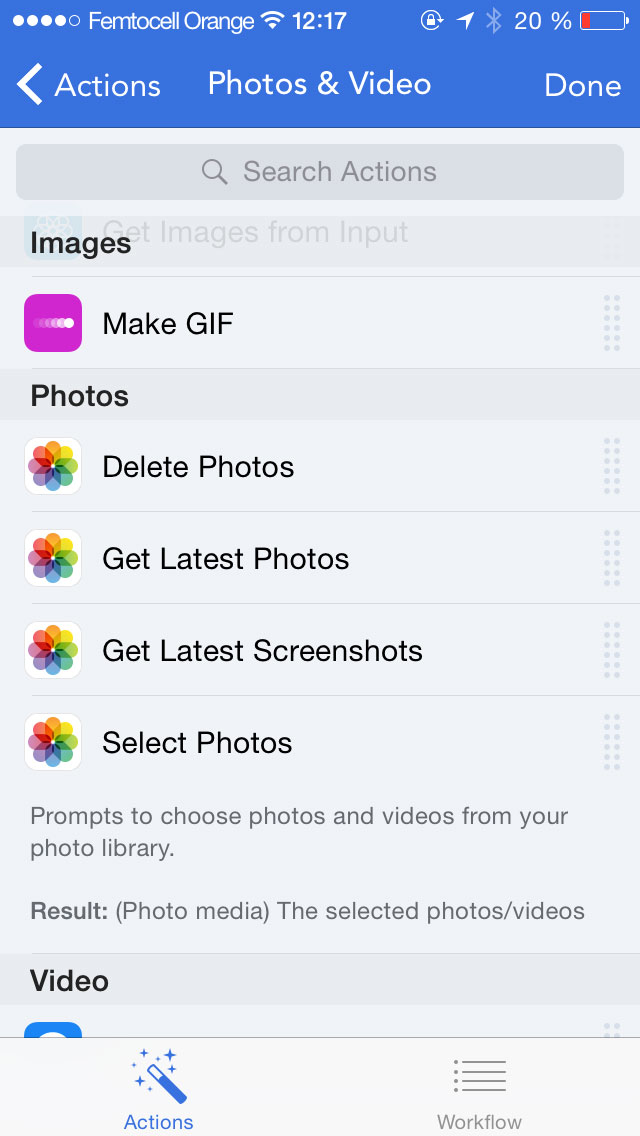This screenshot has height=1136, width=640.
Task: Tap Done in the top bar
Action: tap(583, 85)
